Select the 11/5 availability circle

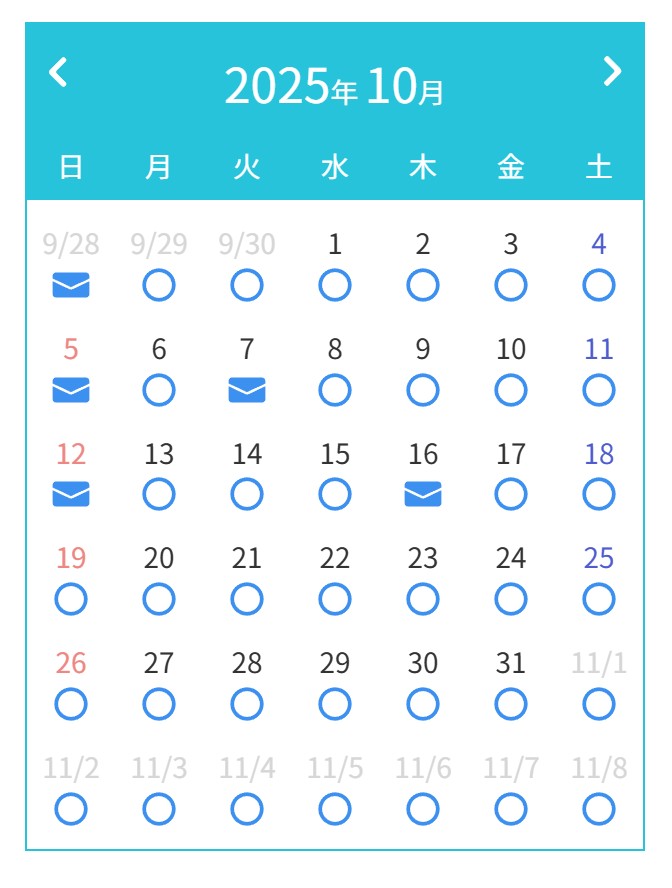tap(335, 809)
